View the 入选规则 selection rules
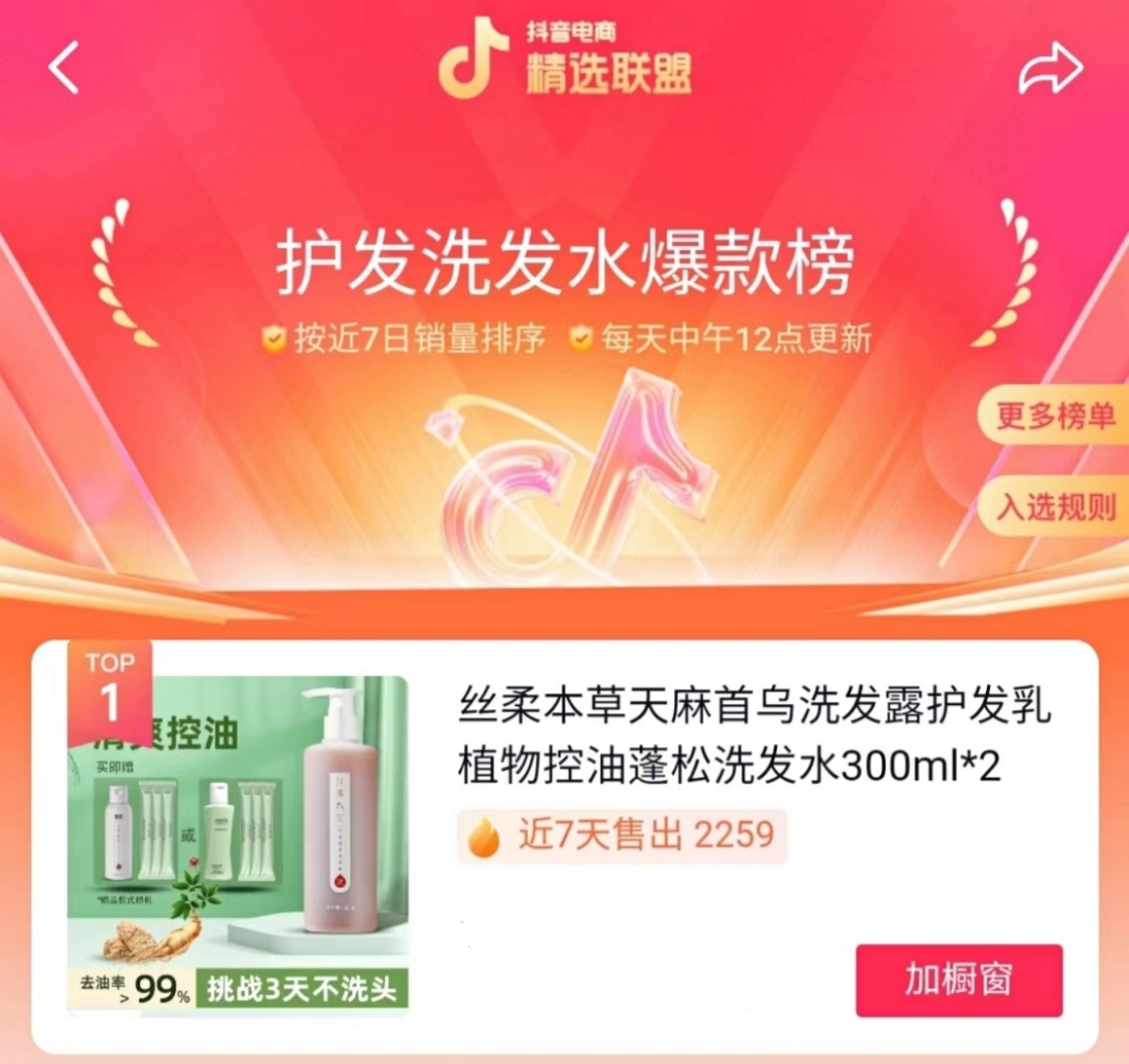This screenshot has width=1129, height=1064. [x=1055, y=506]
